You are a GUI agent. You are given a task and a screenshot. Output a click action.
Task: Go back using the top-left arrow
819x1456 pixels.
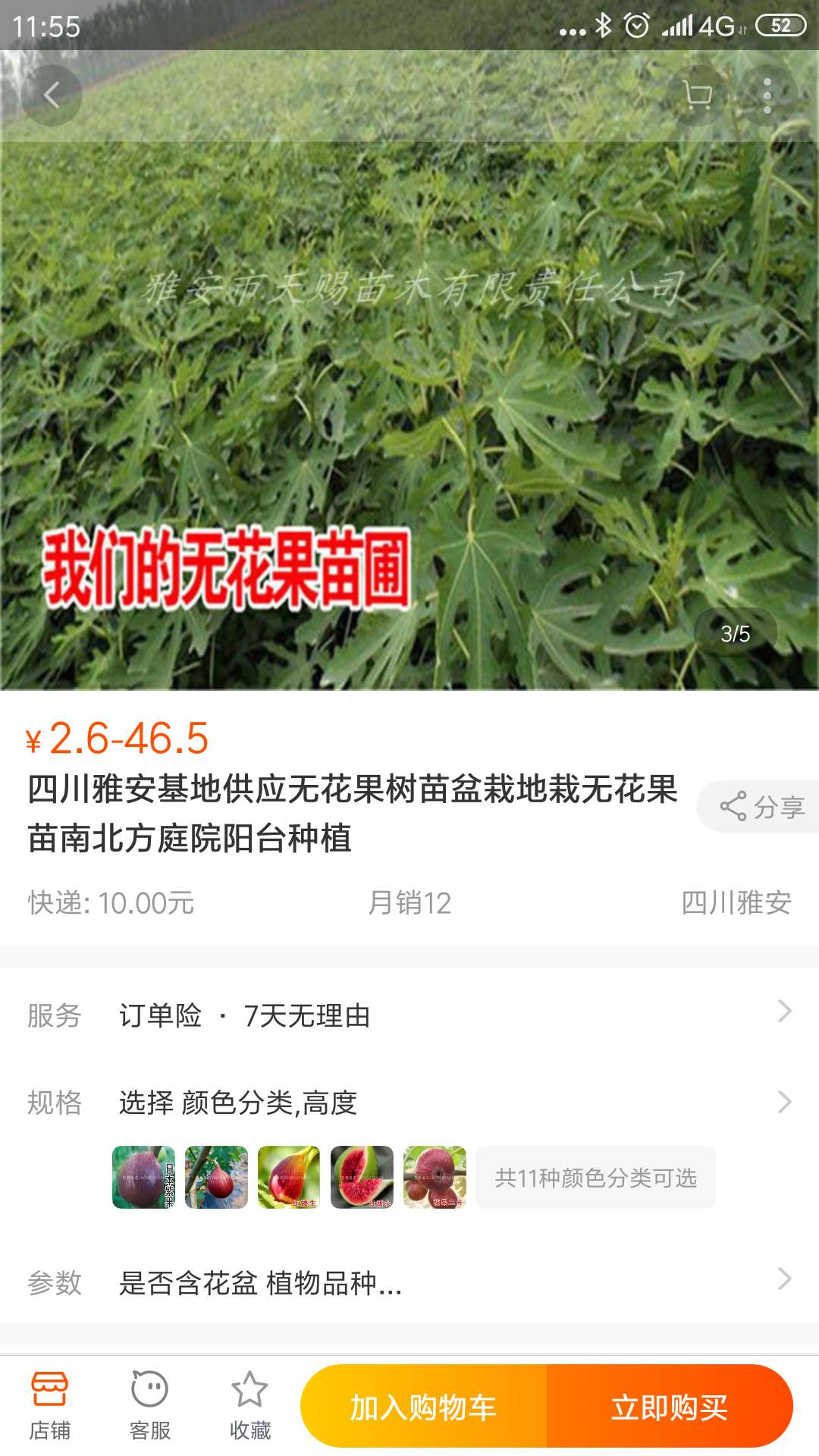coord(52,96)
